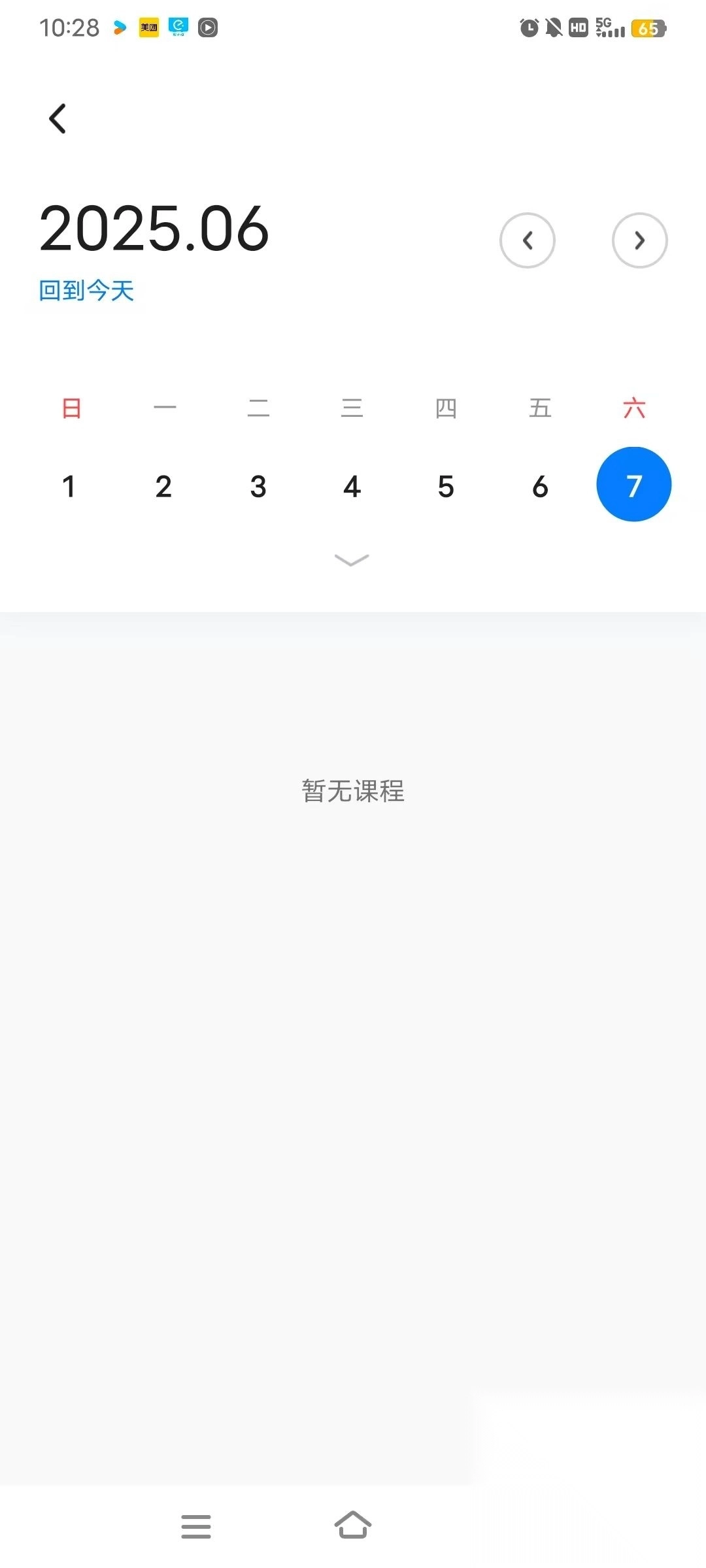Show the previous month
This screenshot has width=706, height=1568.
coord(527,240)
